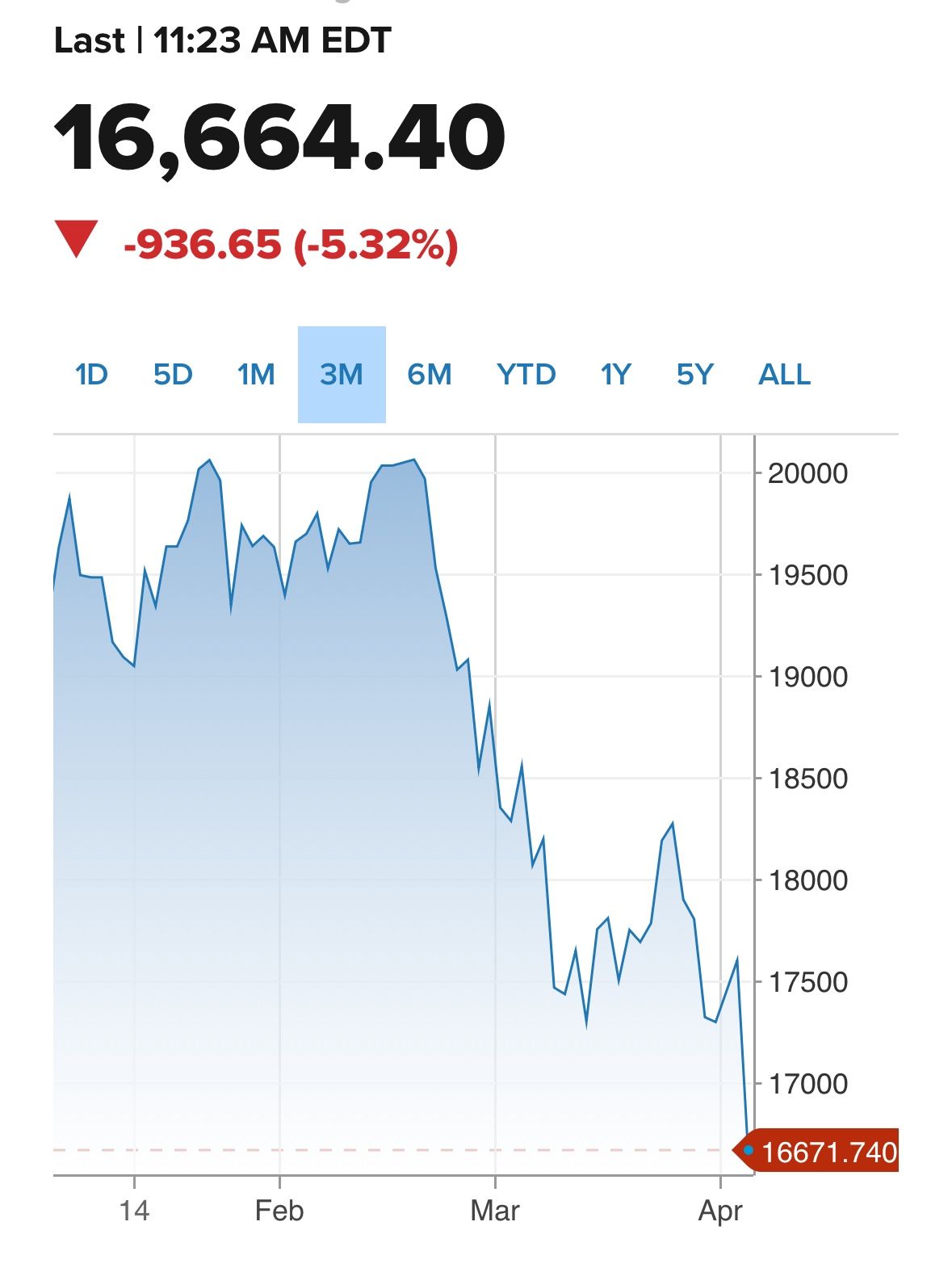Tap the 3M range tab

(x=342, y=375)
